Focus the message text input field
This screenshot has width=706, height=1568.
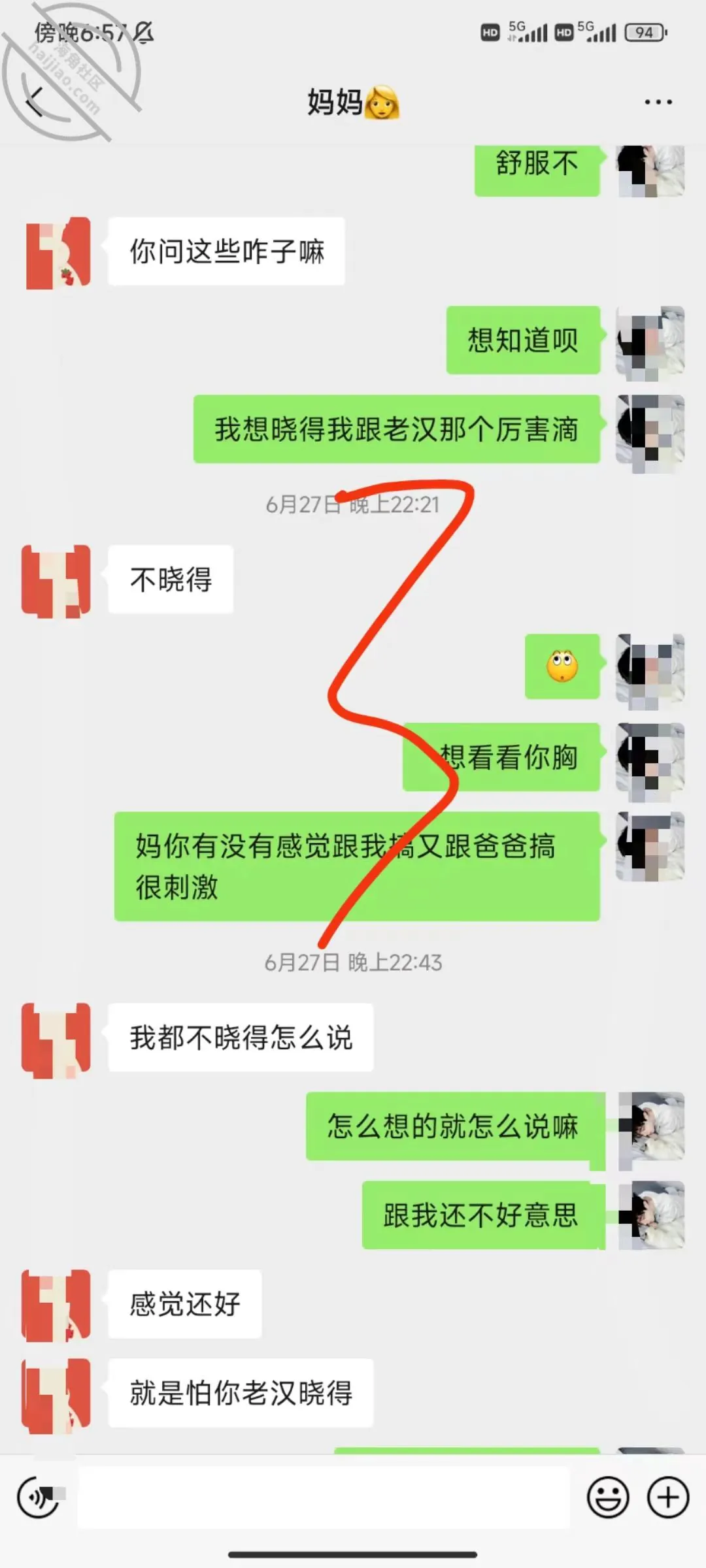tap(324, 1497)
